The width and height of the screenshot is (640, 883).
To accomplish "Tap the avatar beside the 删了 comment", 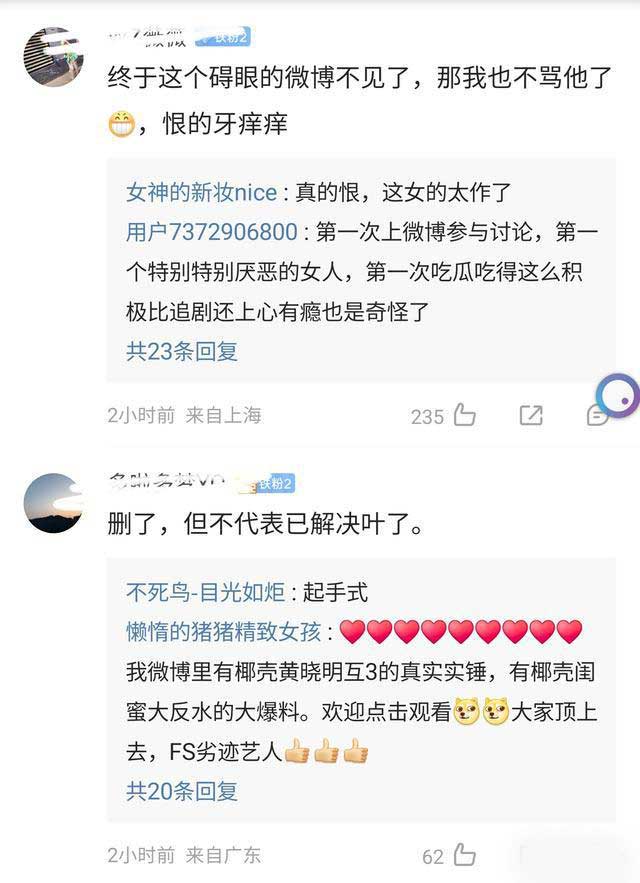I will (52, 503).
